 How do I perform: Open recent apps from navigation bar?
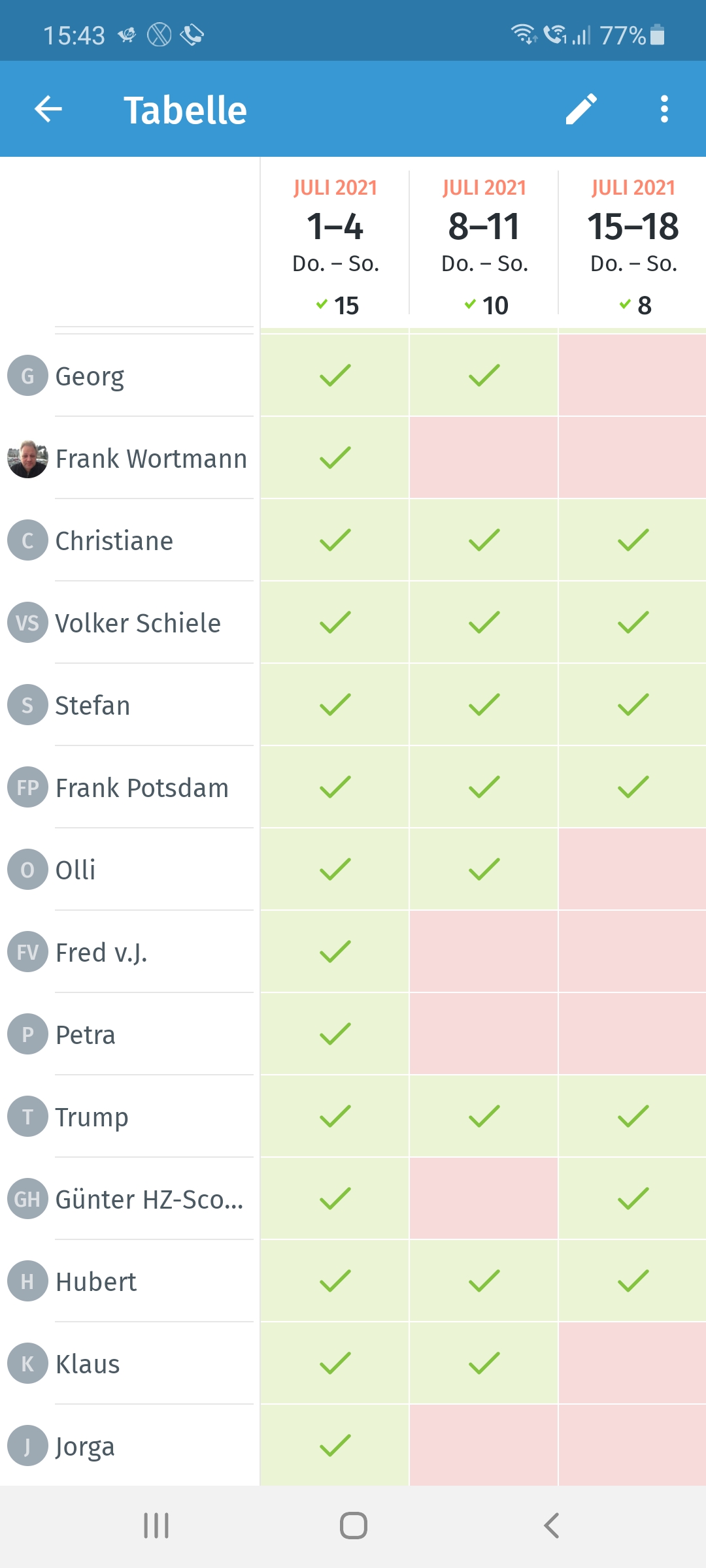[x=156, y=1526]
